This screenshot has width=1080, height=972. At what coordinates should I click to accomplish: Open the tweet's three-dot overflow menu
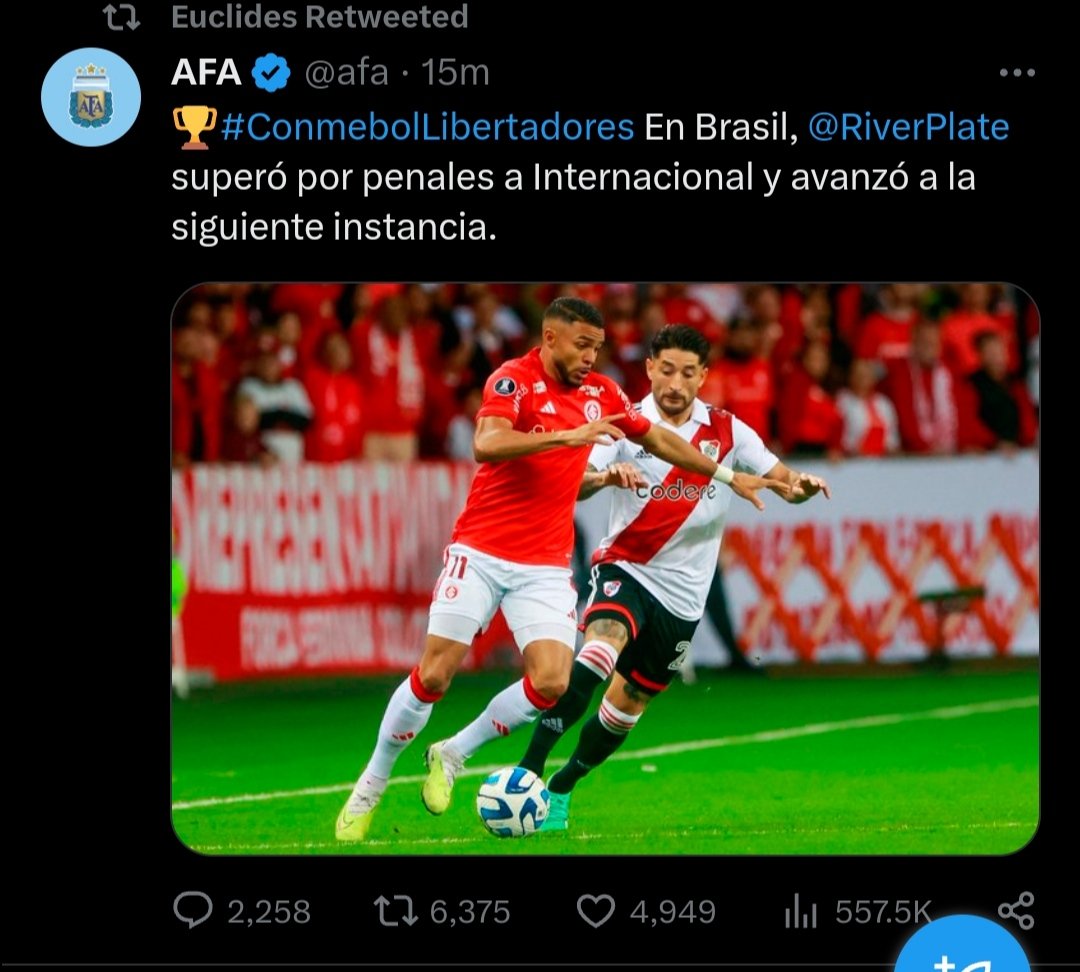pos(1017,73)
